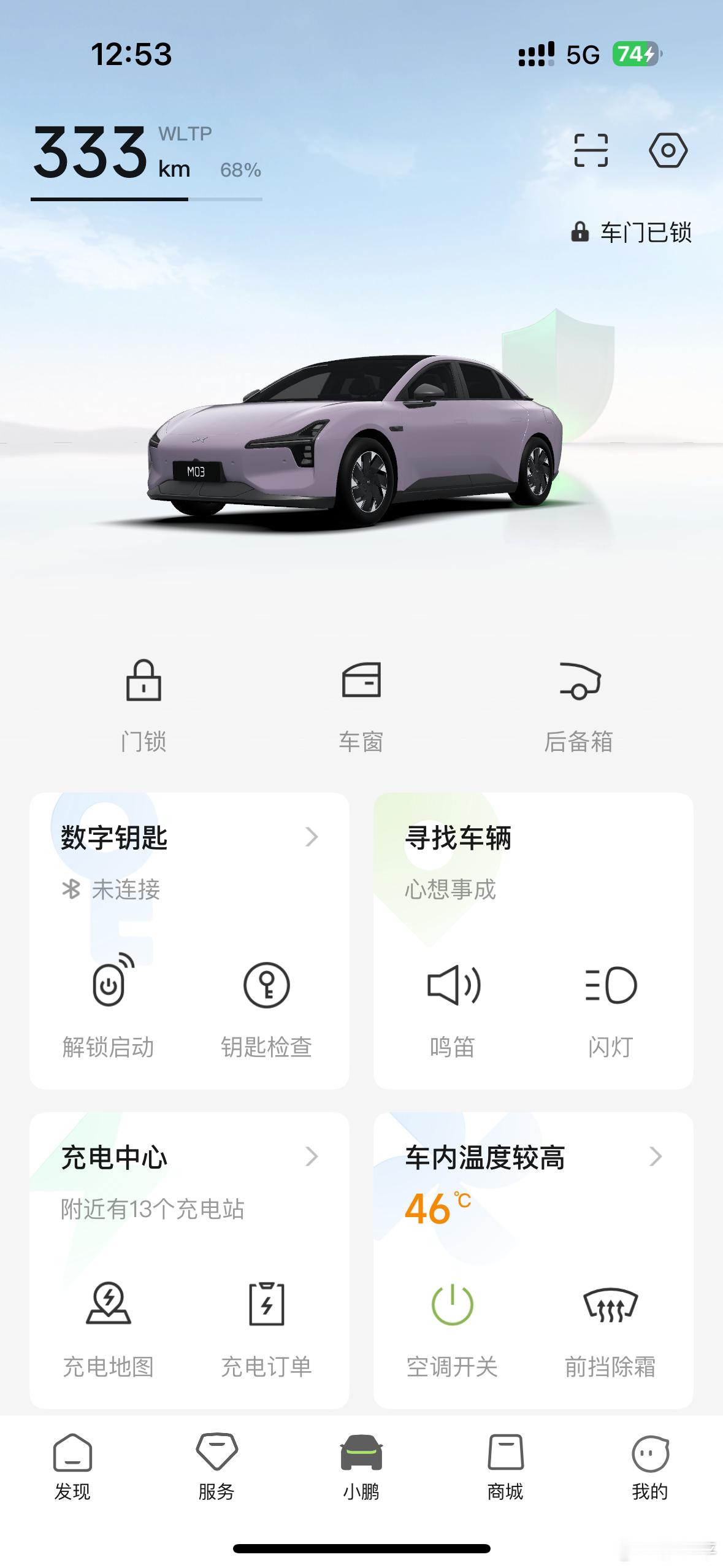Switch to the 发现 tab

pyautogui.click(x=72, y=1467)
